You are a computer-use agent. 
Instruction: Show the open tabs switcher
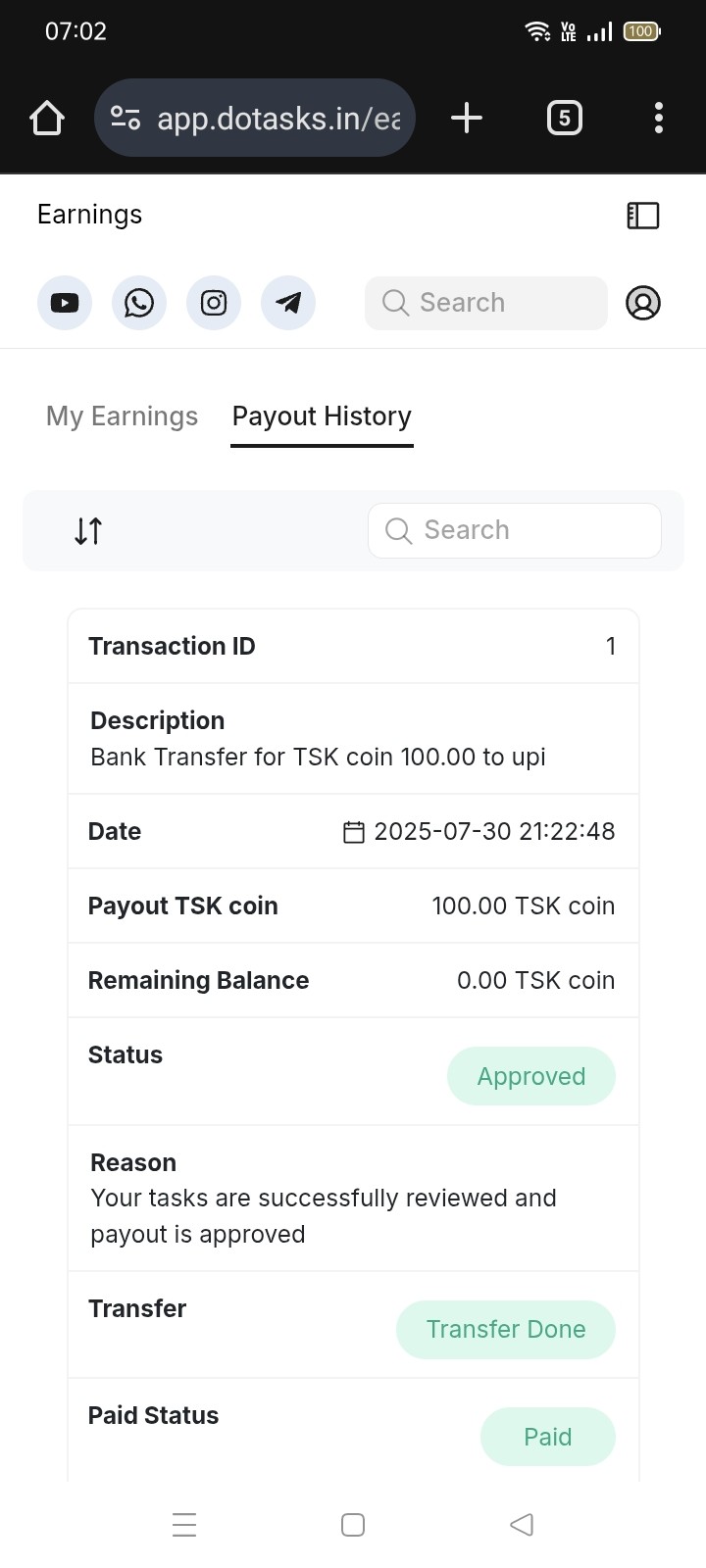564,119
